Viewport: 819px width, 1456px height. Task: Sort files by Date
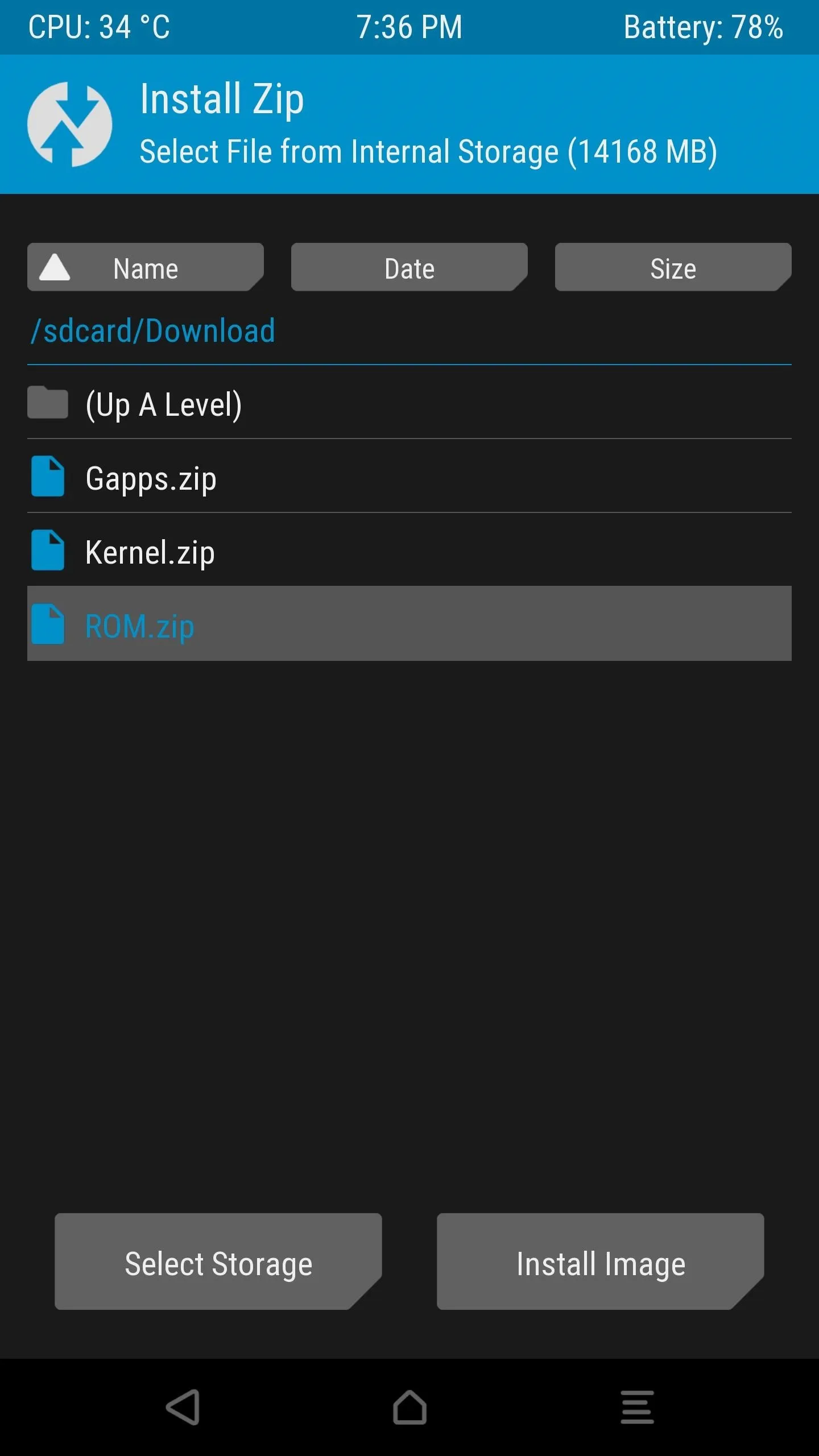point(409,267)
